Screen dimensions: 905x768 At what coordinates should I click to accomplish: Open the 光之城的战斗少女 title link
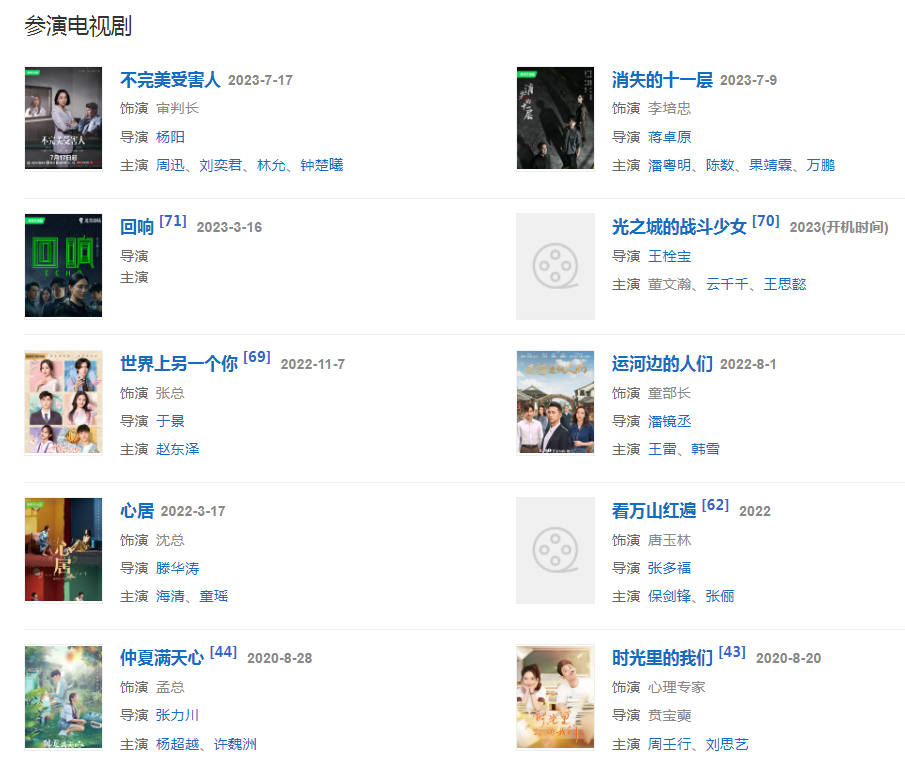pos(679,227)
